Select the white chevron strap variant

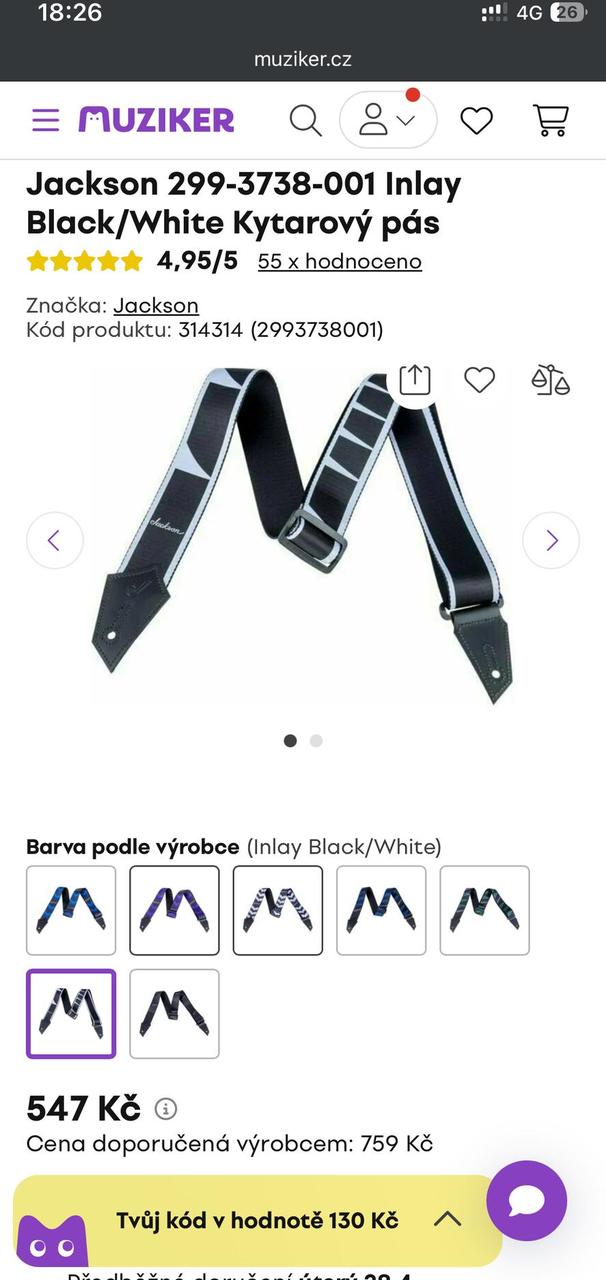pos(278,910)
